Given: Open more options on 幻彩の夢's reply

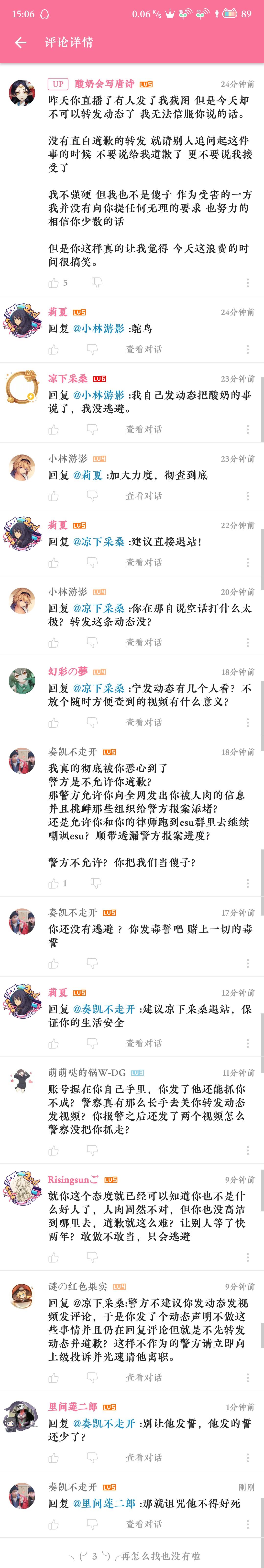Looking at the screenshot, I should coord(248,722).
